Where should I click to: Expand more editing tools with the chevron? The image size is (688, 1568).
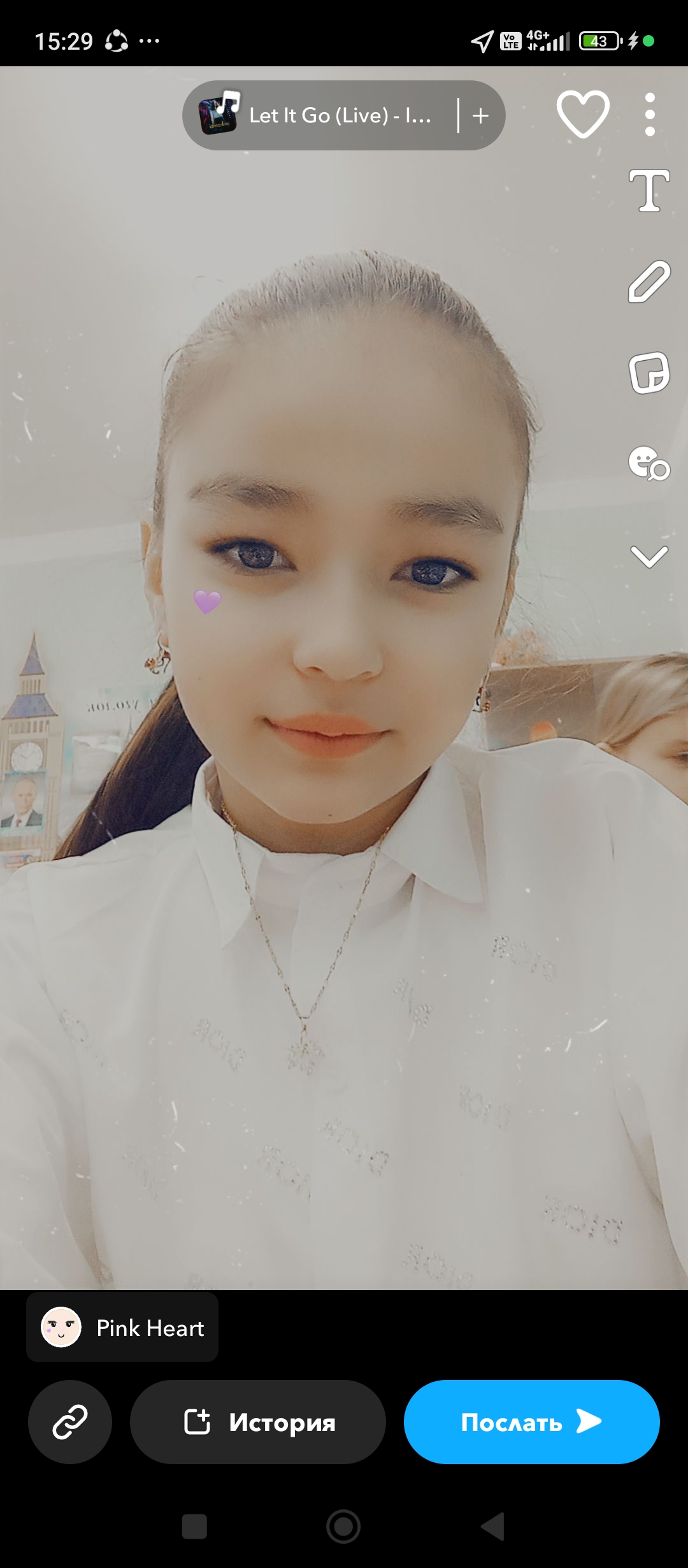(x=649, y=556)
